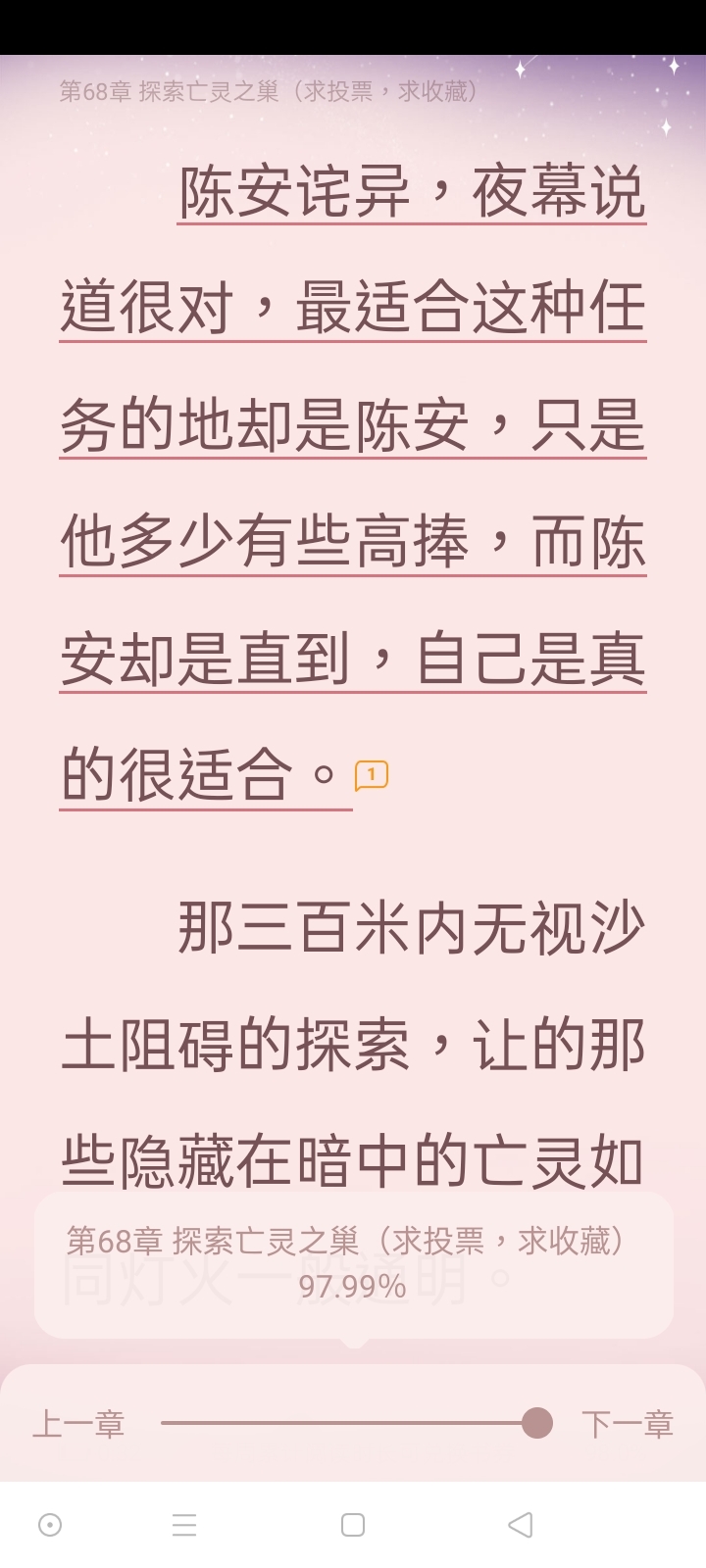Open the paragraph comment bubble marked 1
The width and height of the screenshot is (706, 1568).
(371, 775)
